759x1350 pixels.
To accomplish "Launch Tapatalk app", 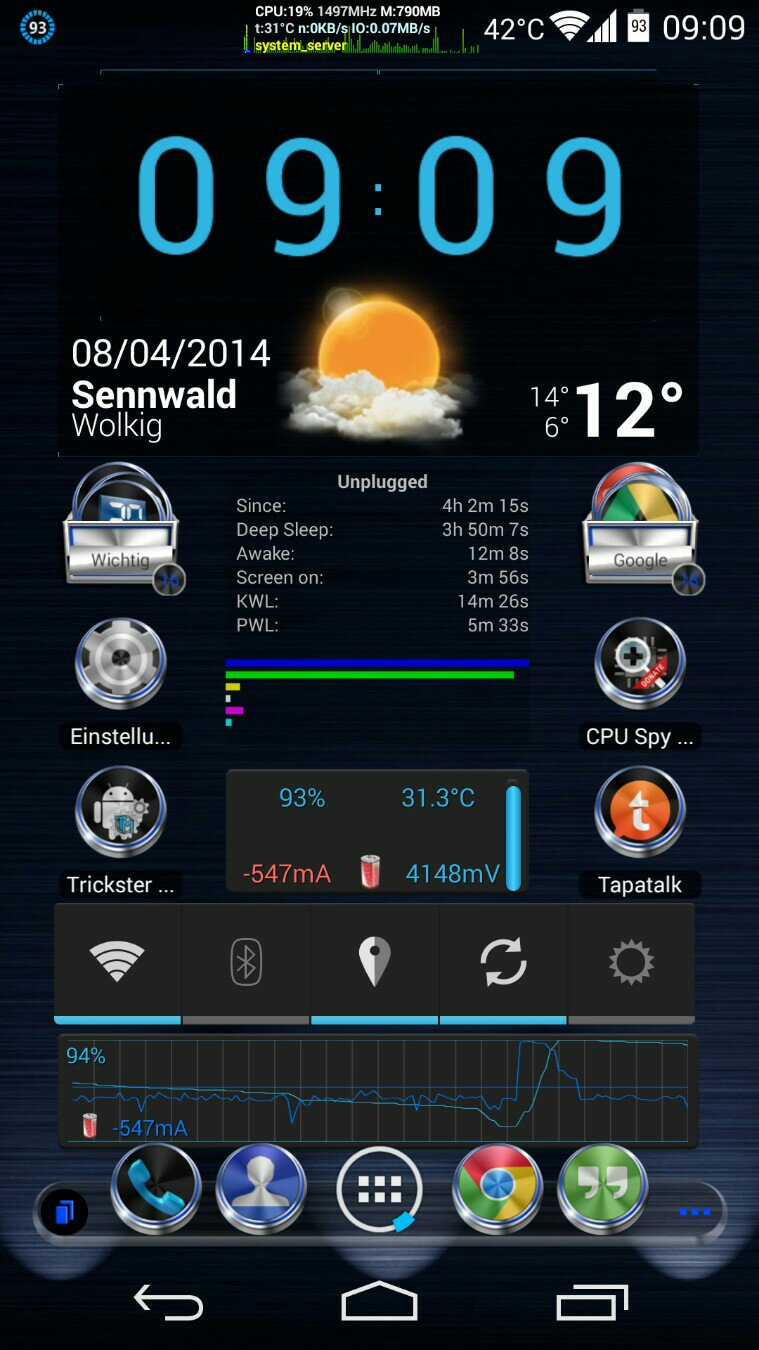I will pos(640,812).
